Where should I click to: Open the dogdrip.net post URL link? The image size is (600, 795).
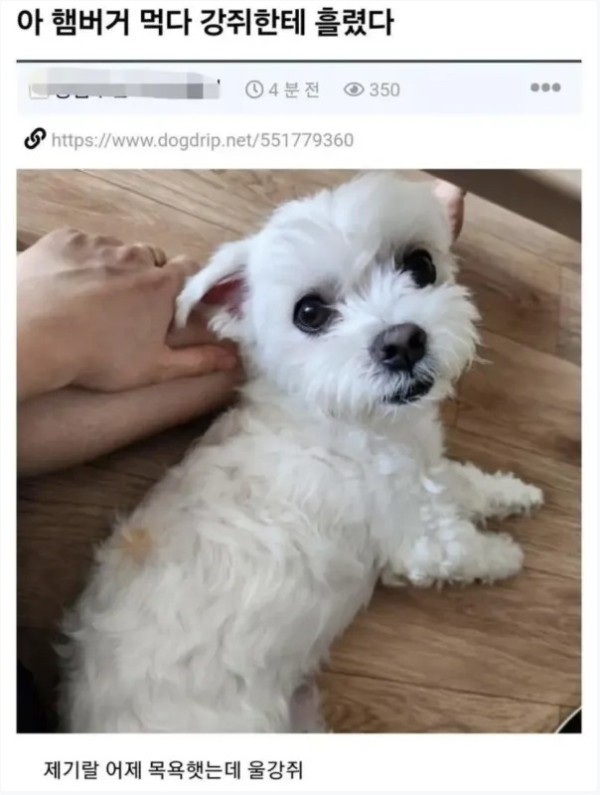[x=201, y=140]
